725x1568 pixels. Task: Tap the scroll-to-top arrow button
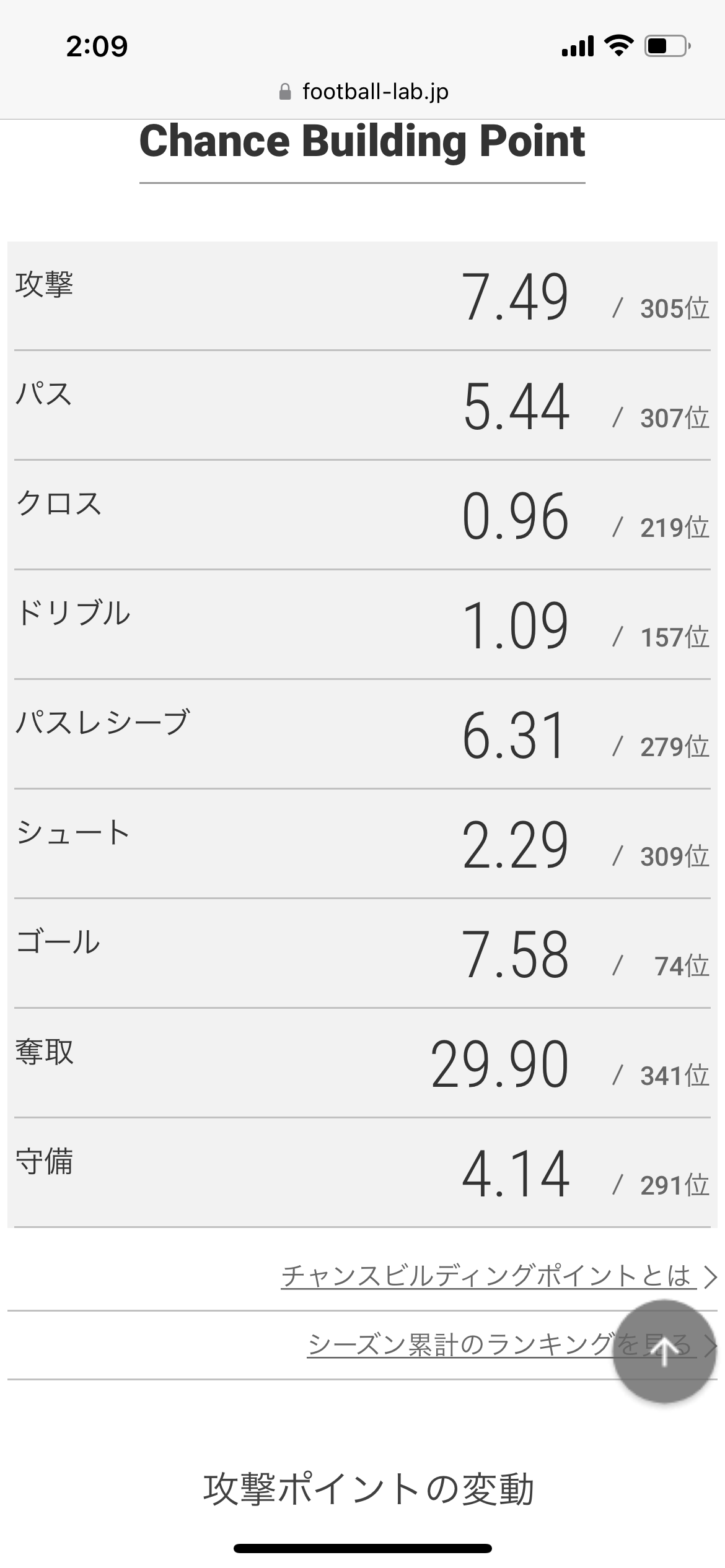click(664, 1351)
